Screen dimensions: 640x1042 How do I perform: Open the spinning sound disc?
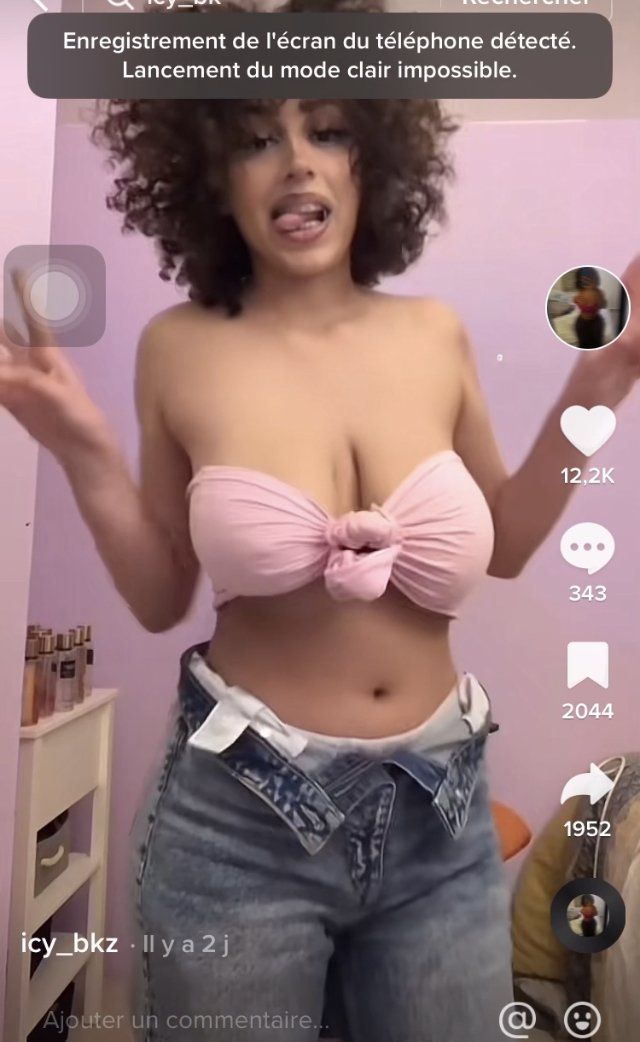pos(587,915)
